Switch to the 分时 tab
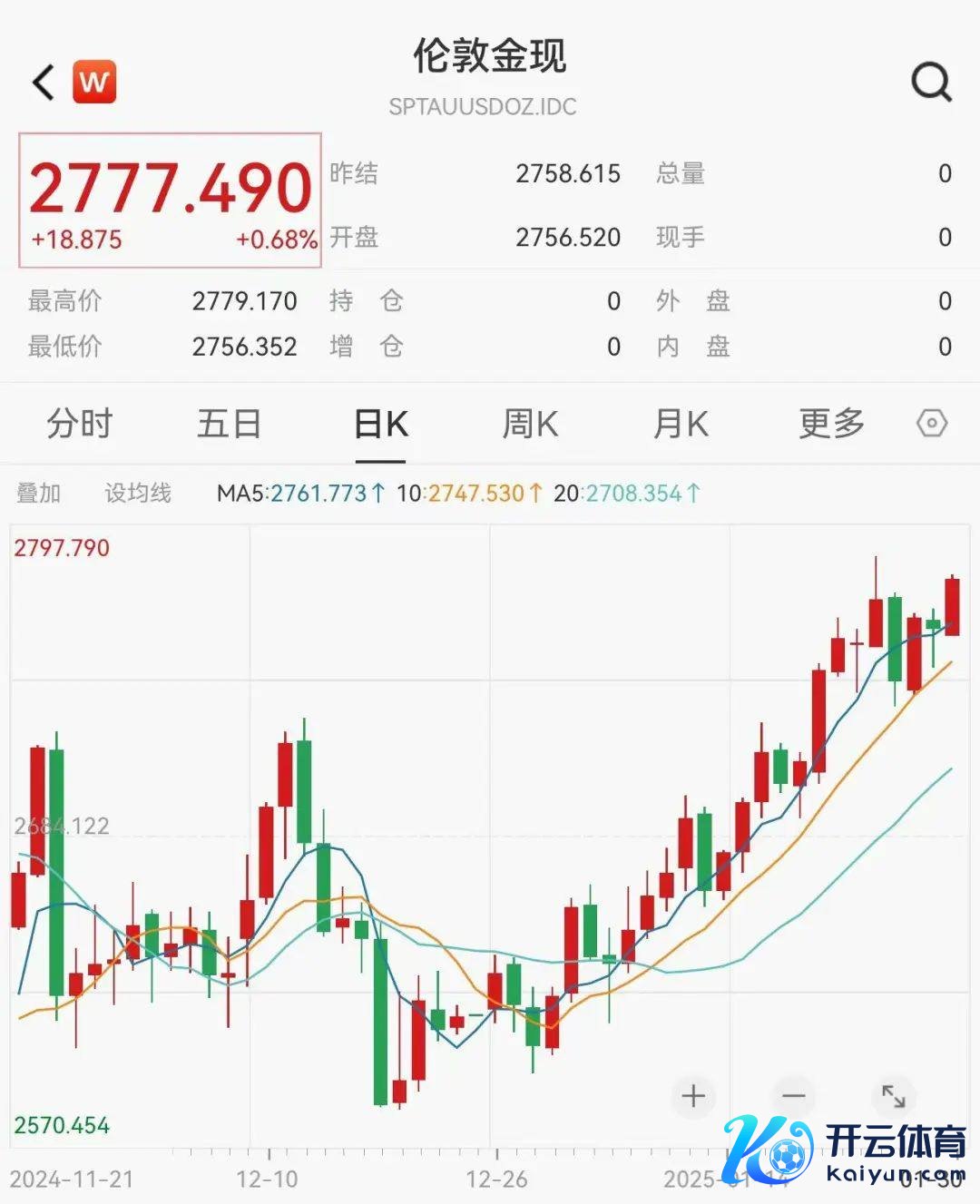Screen dimensions: 980x1204 (x=79, y=424)
